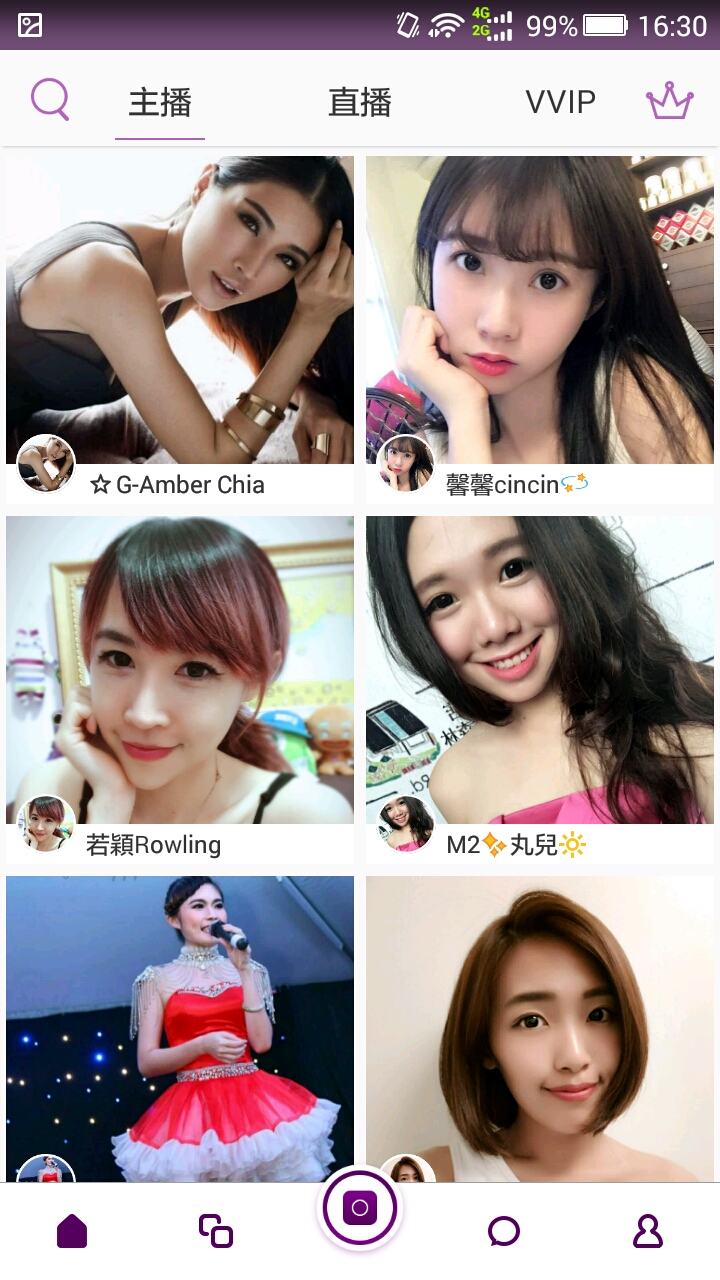Image resolution: width=720 pixels, height=1280 pixels.
Task: Open 馨馨cincin's streamer card
Action: click(x=540, y=310)
